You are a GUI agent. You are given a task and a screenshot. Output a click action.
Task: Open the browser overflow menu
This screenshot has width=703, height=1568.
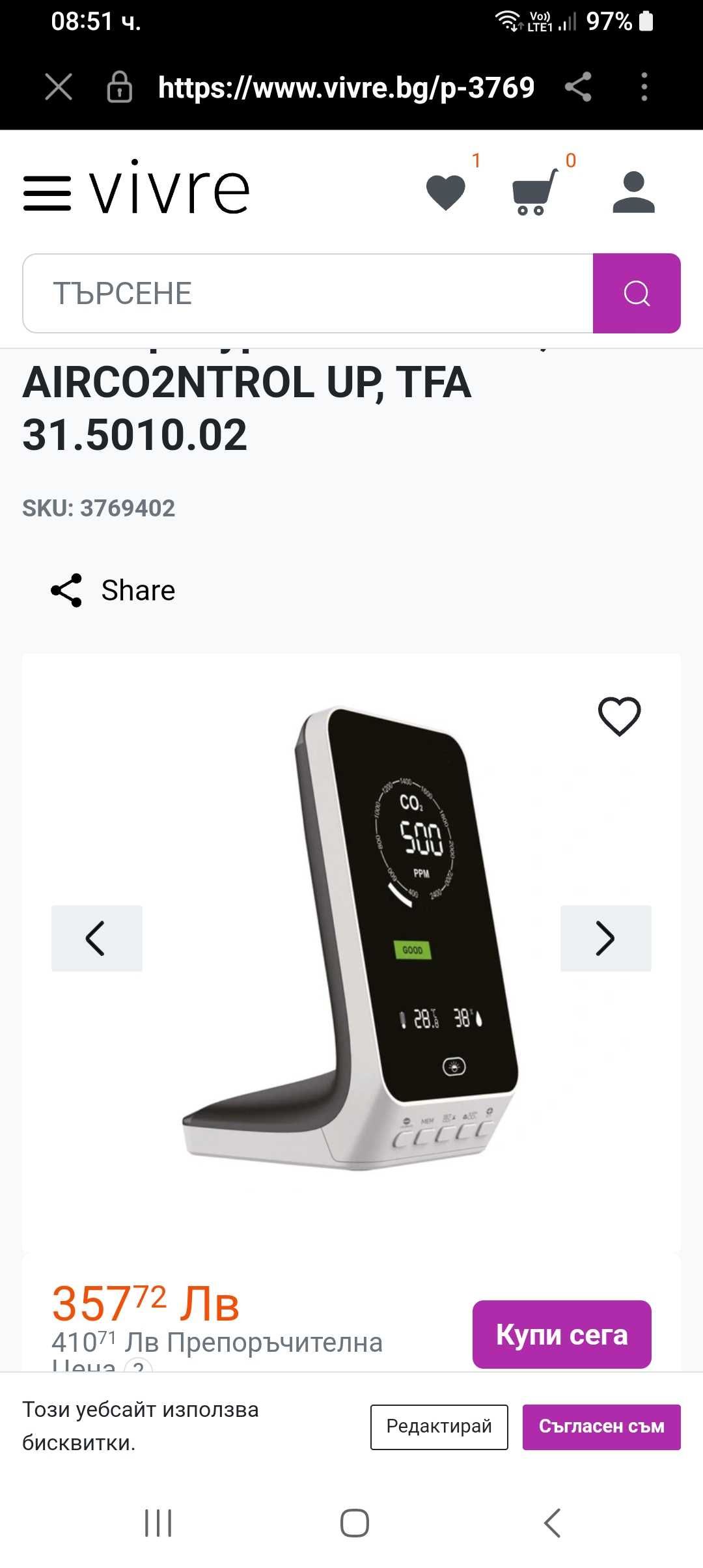click(x=644, y=87)
